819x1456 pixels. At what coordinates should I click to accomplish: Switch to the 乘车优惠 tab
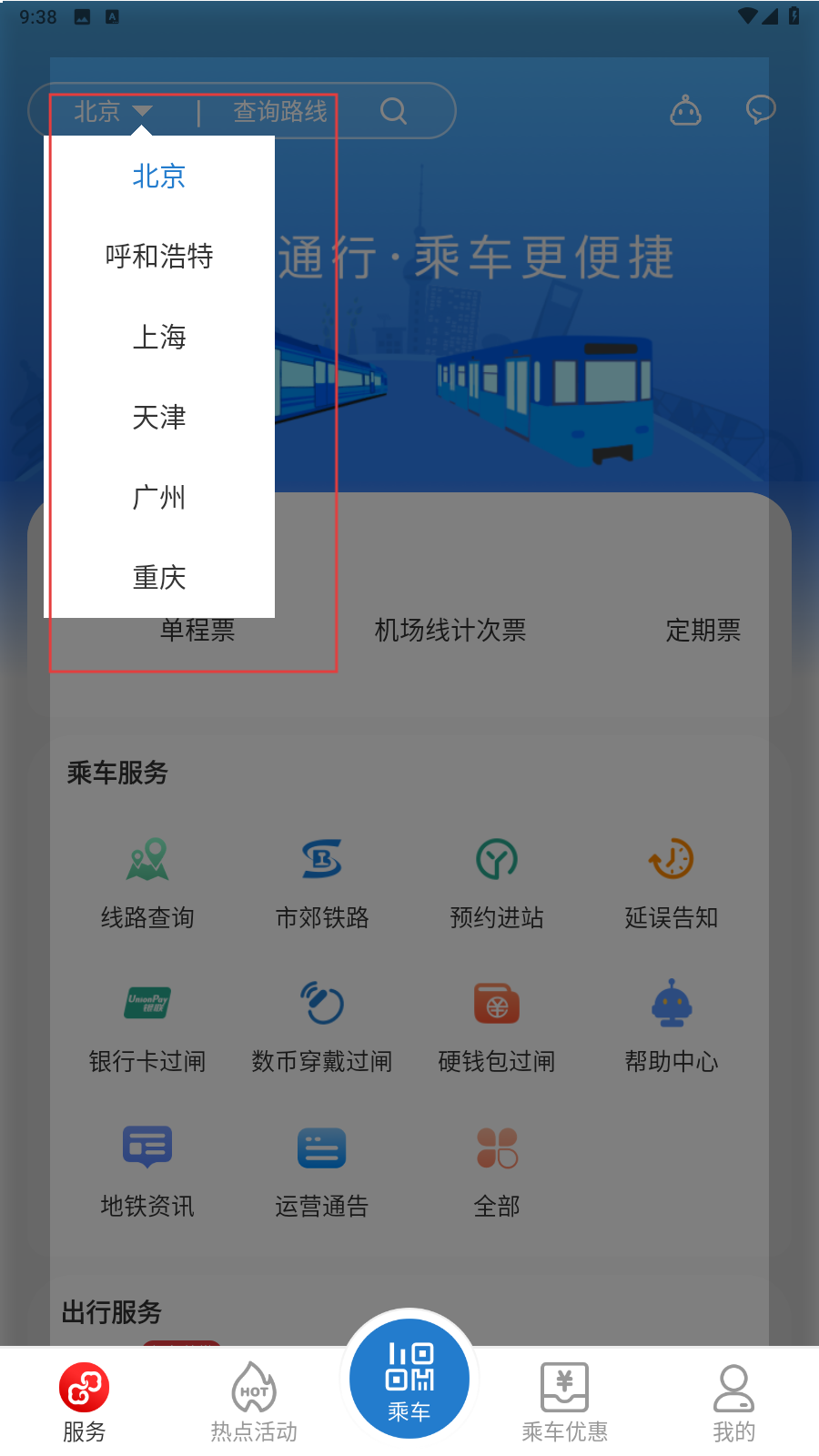pos(564,1401)
